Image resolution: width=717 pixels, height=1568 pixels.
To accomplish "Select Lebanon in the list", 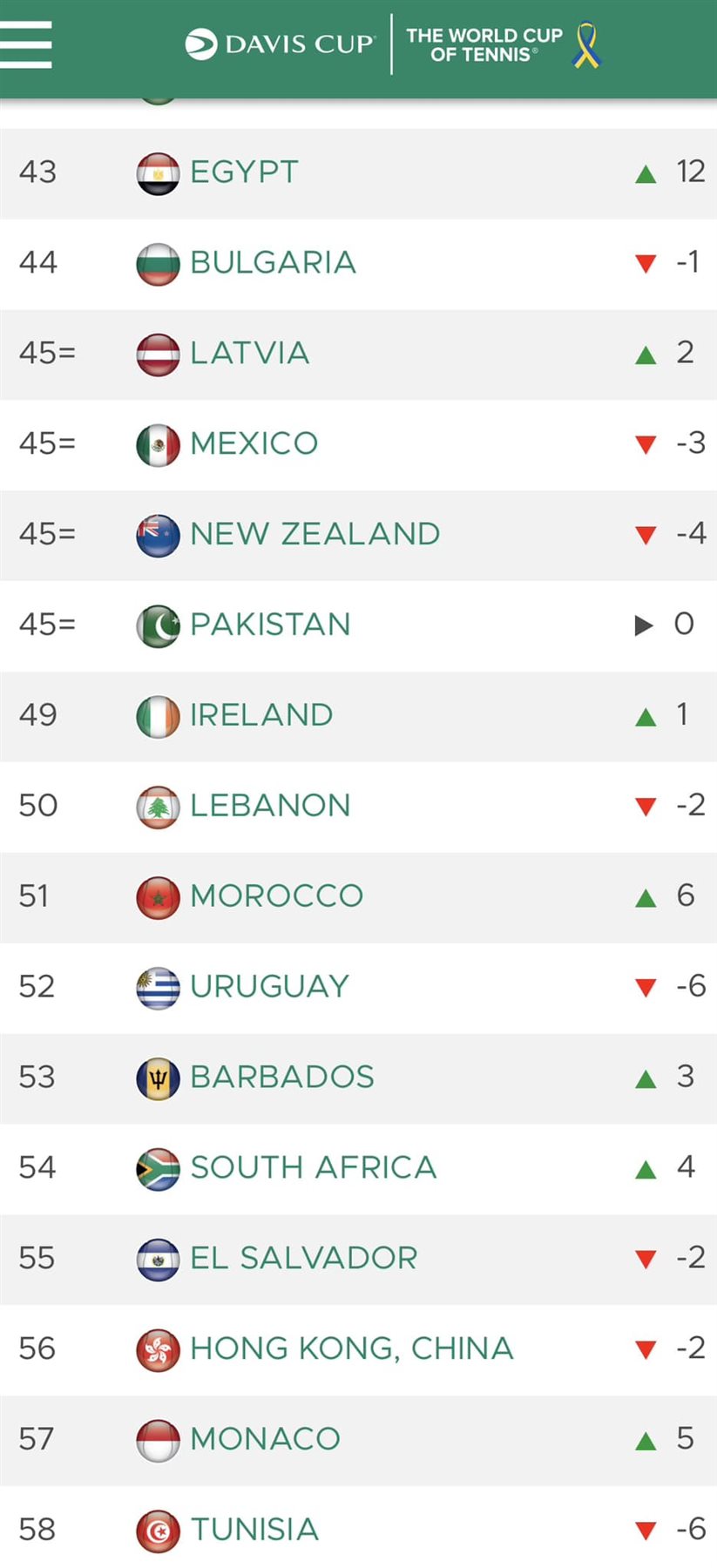I will click(x=270, y=807).
